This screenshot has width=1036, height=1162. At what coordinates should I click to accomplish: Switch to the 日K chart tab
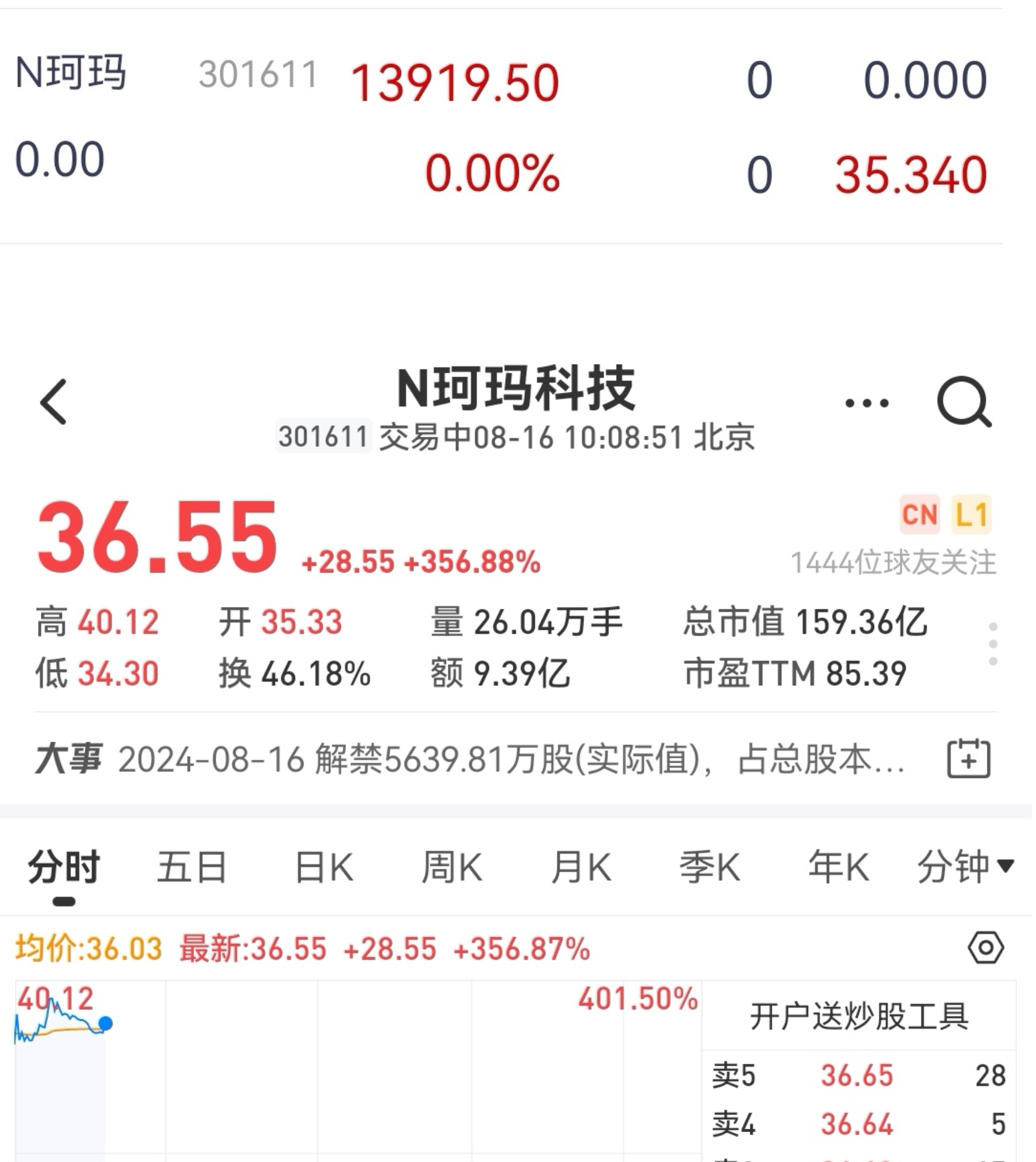coord(324,866)
